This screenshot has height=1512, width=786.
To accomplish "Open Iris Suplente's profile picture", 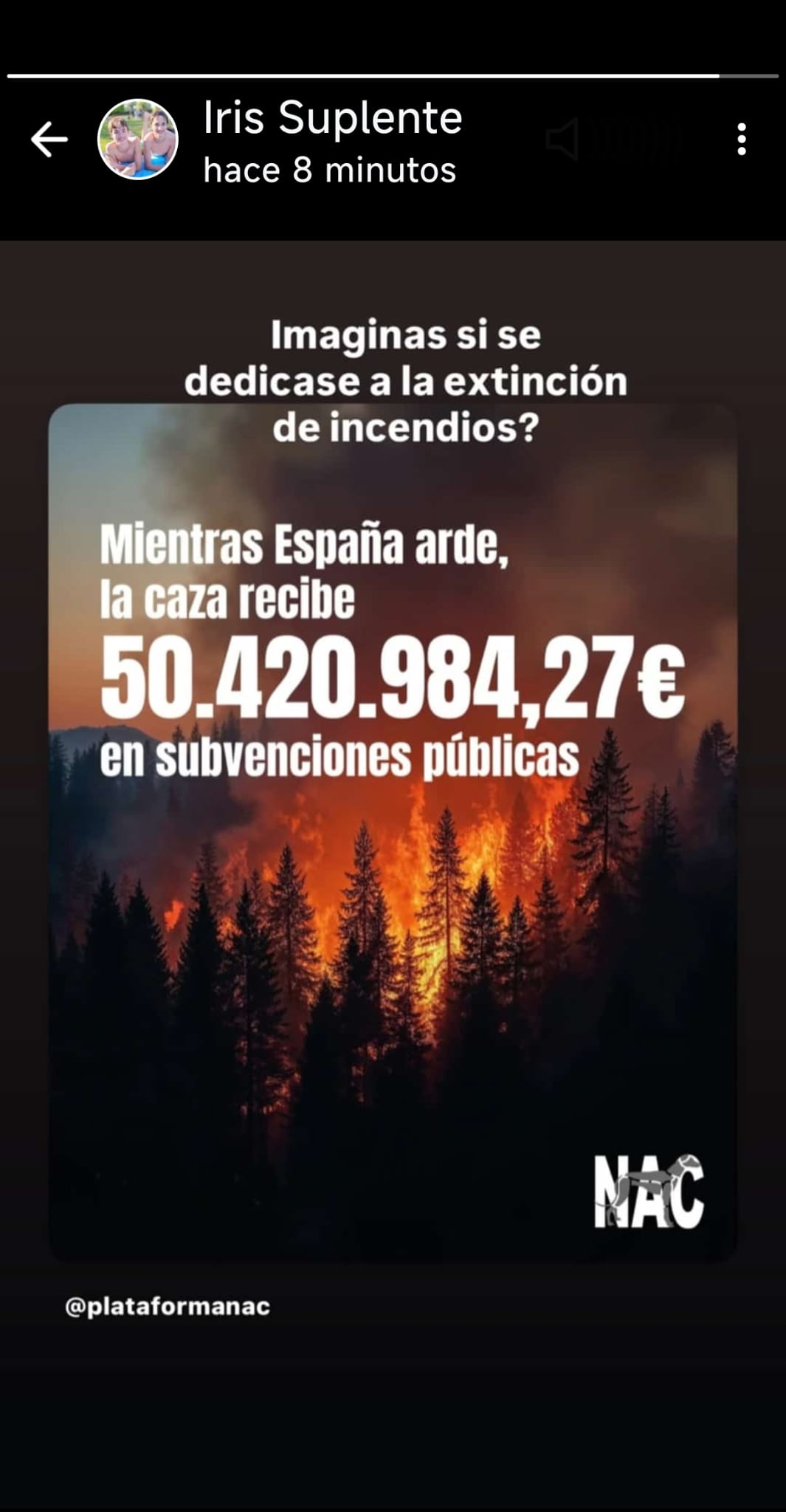I will [138, 140].
